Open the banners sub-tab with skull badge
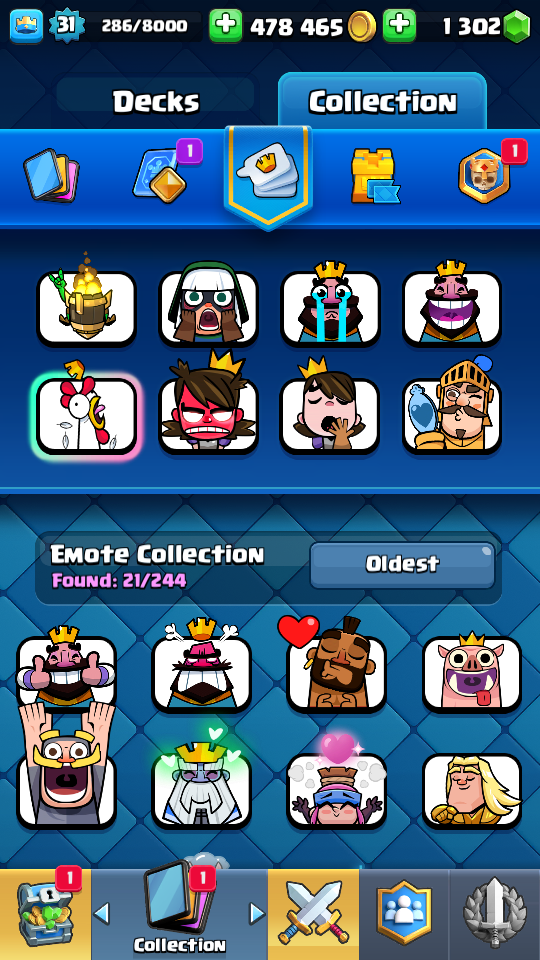 pyautogui.click(x=484, y=176)
